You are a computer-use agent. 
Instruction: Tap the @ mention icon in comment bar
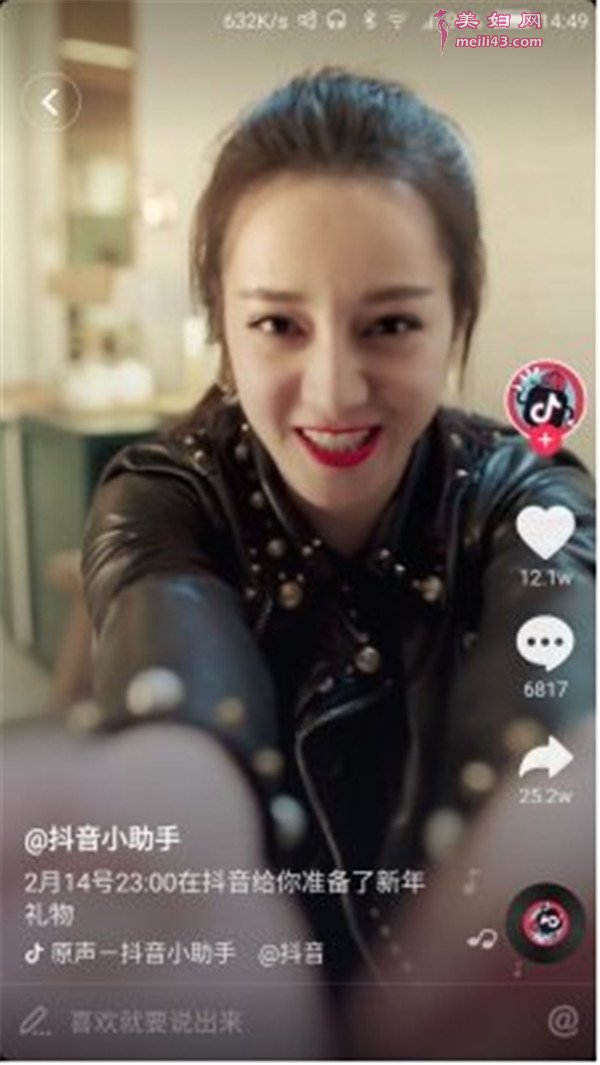[563, 1021]
